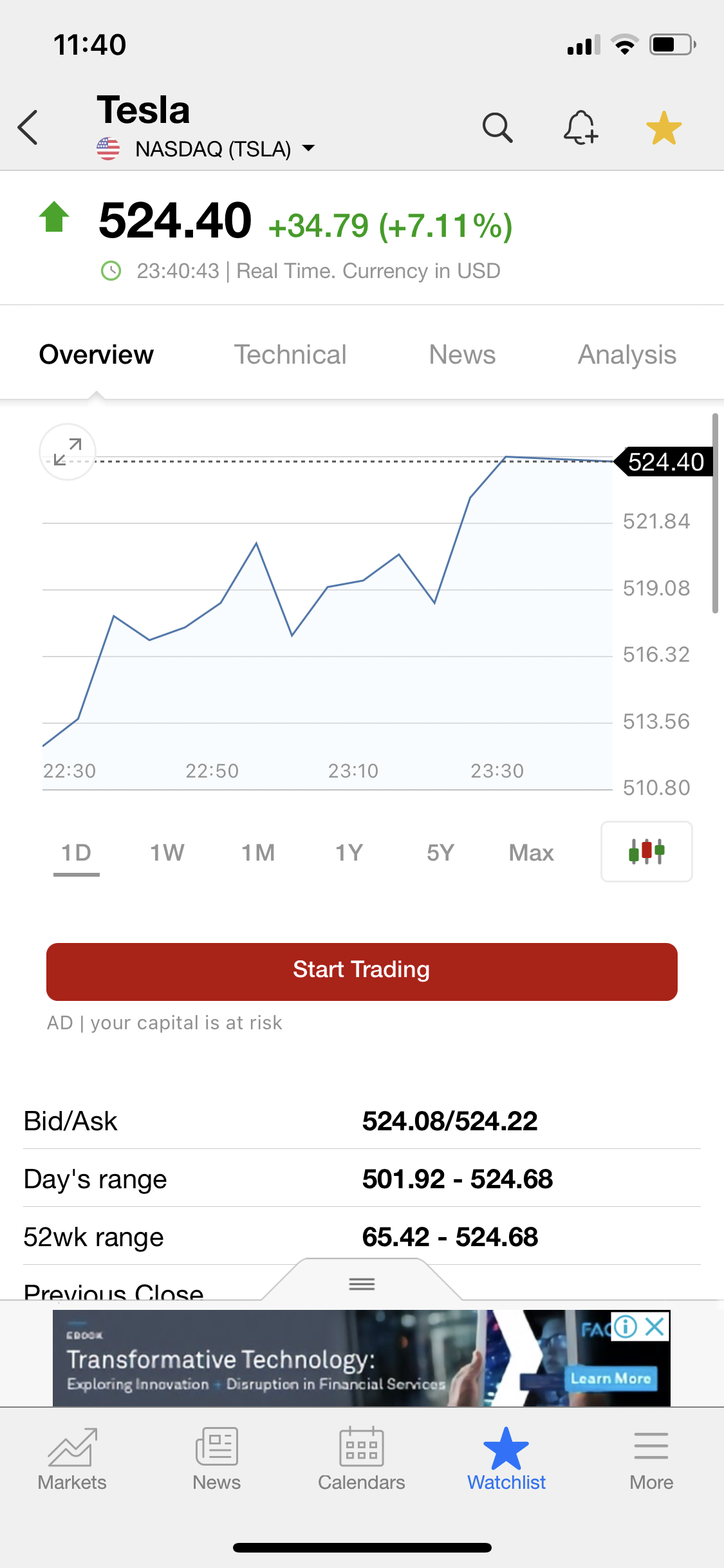Go back using the back arrow

[28, 127]
